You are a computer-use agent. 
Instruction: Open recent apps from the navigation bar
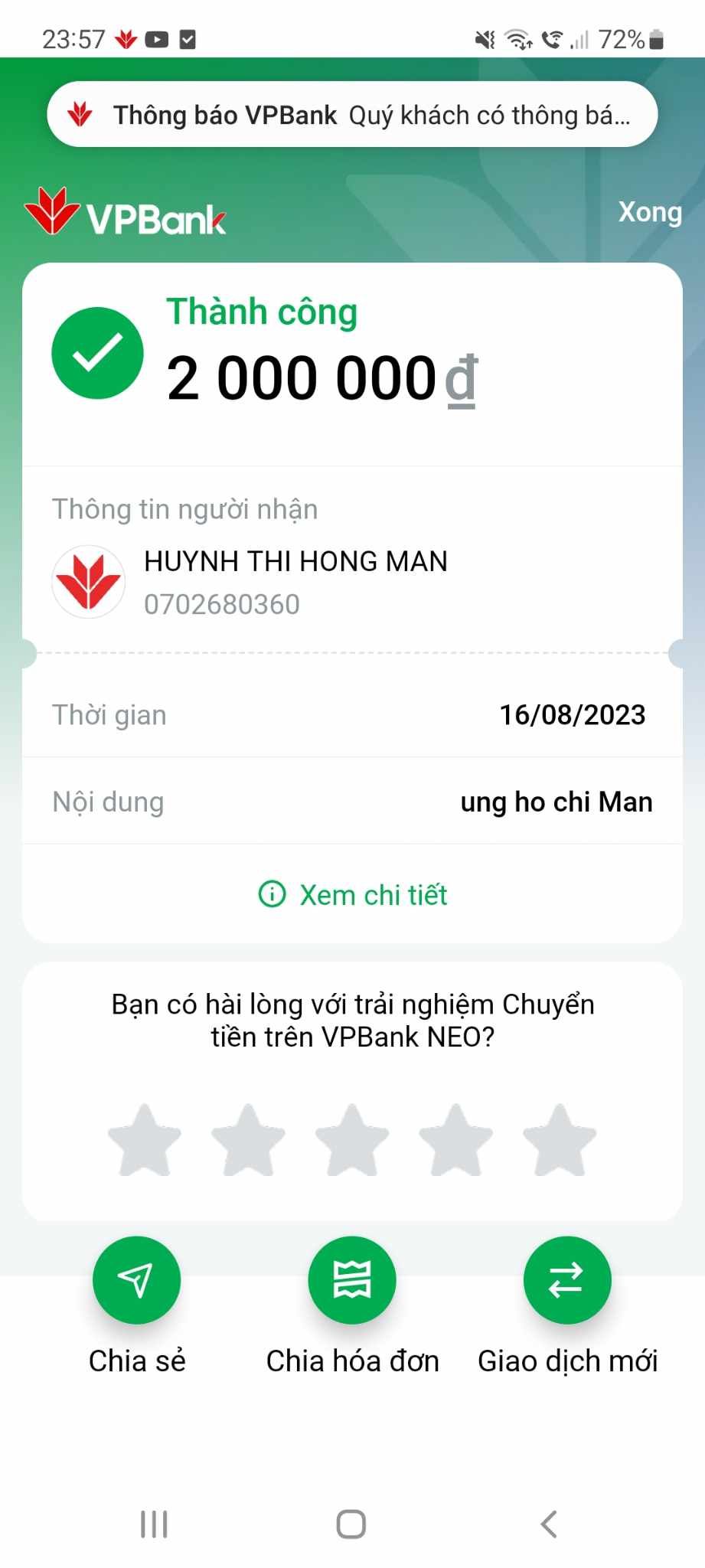pyautogui.click(x=154, y=1524)
